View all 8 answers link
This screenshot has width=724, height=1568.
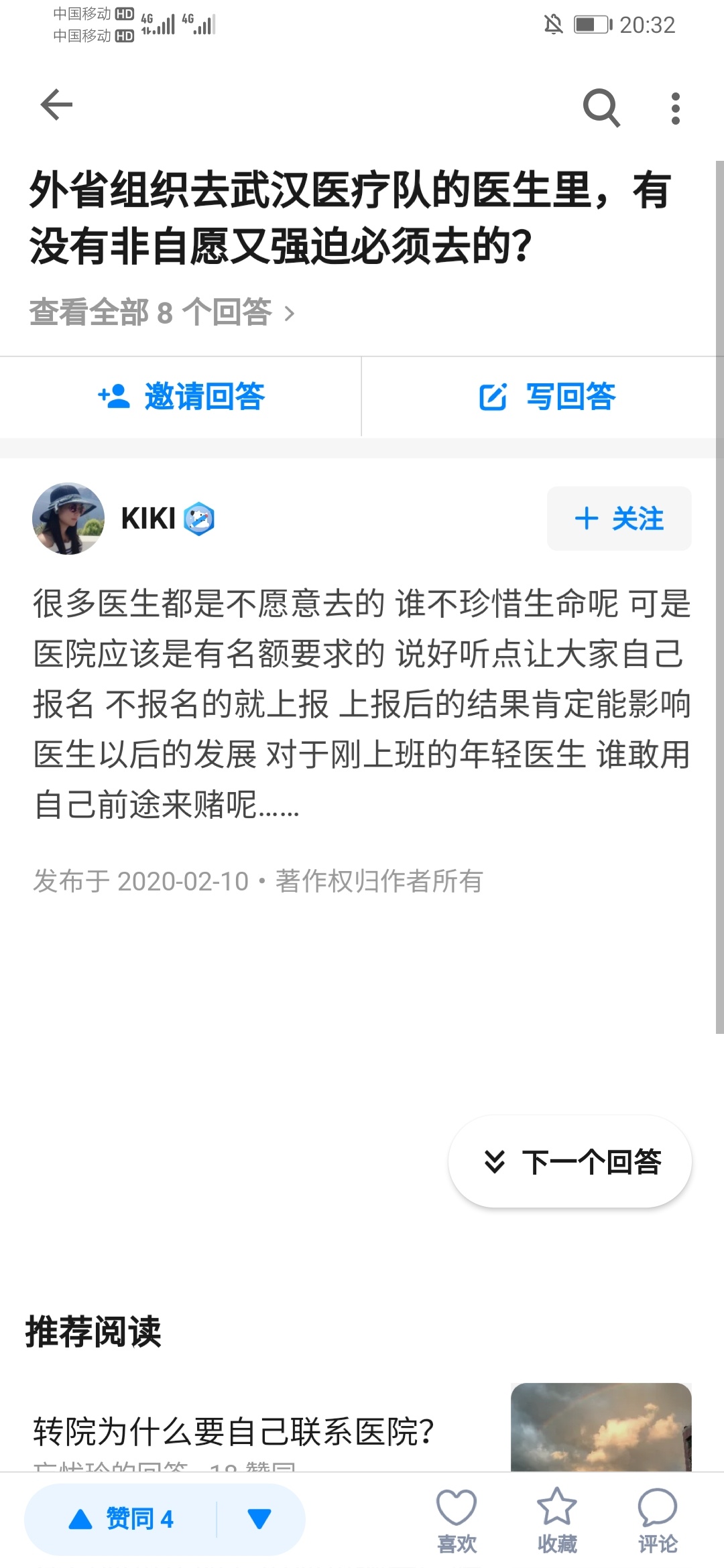162,312
